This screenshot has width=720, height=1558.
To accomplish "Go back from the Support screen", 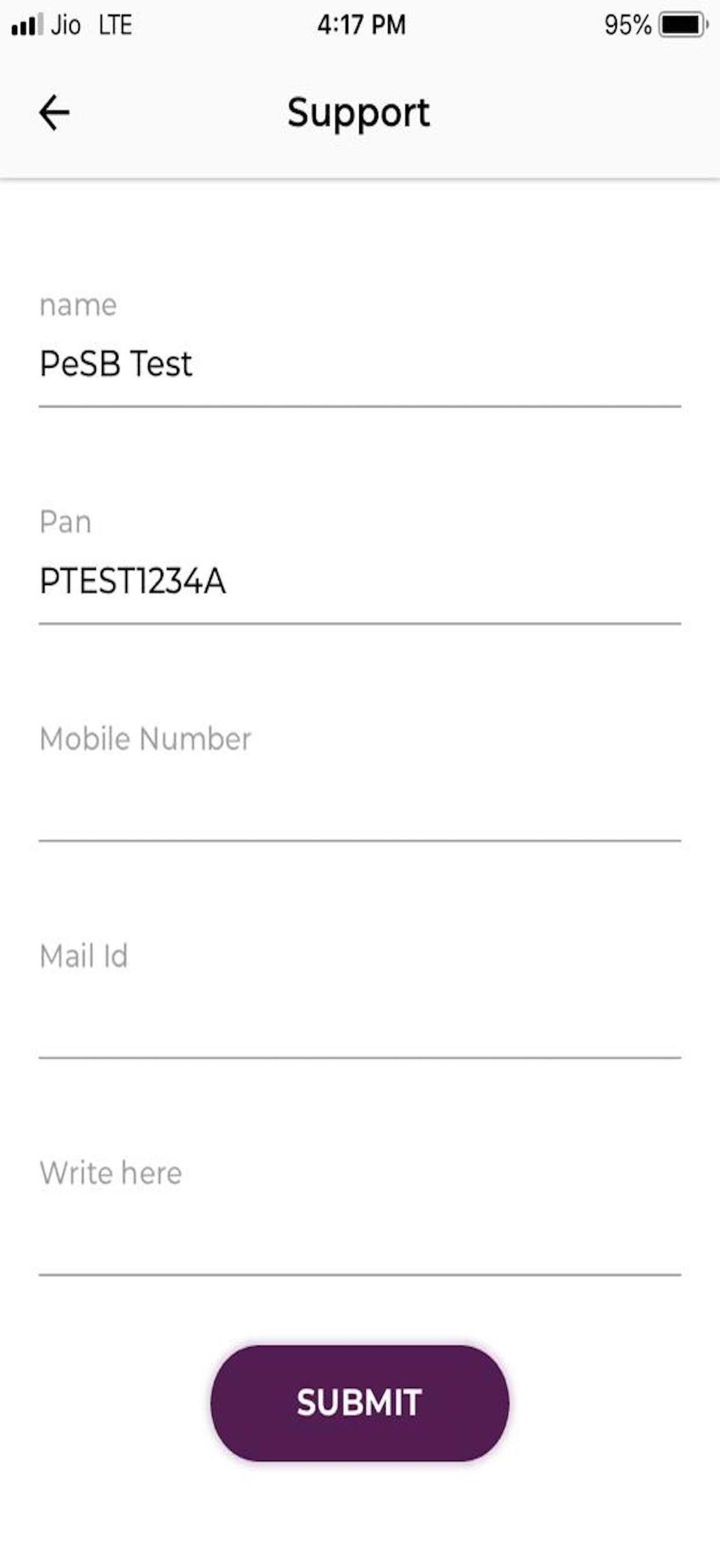I will pos(54,113).
